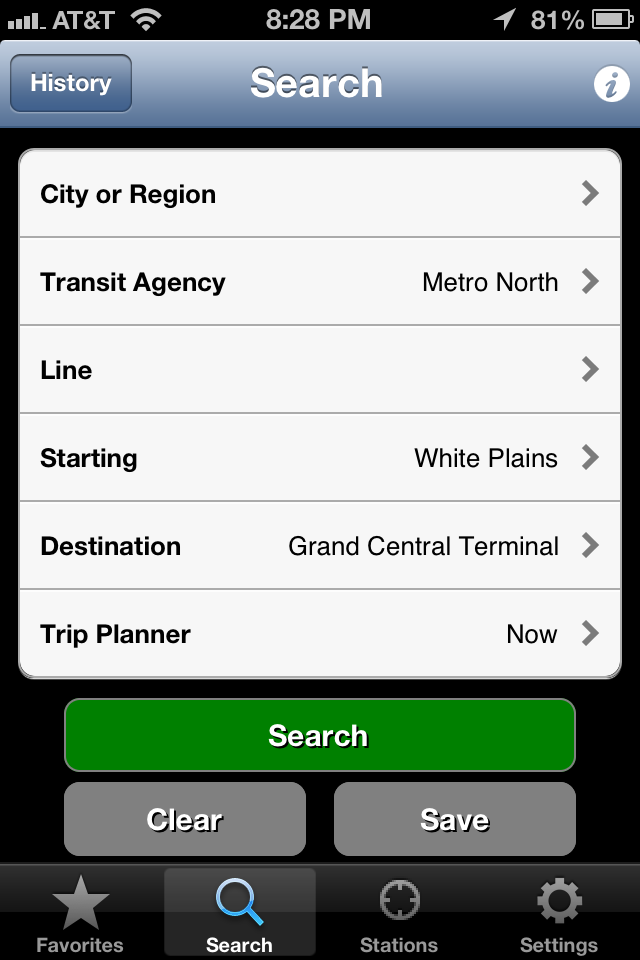The height and width of the screenshot is (960, 640).
Task: Open the info icon
Action: [x=611, y=85]
